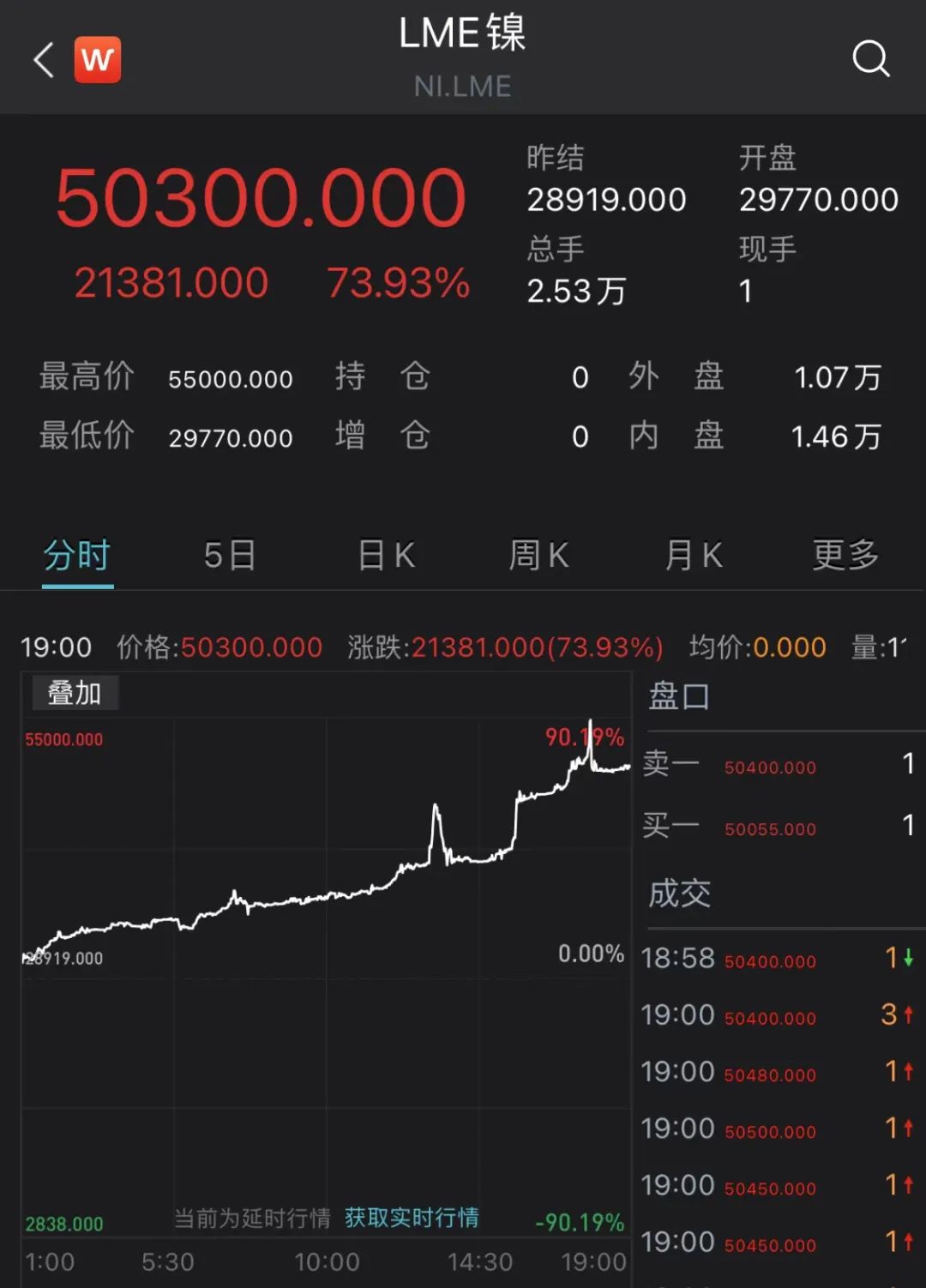Tap the red up-arrow beside 19:00 trade
The image size is (926, 1288).
[907, 1016]
